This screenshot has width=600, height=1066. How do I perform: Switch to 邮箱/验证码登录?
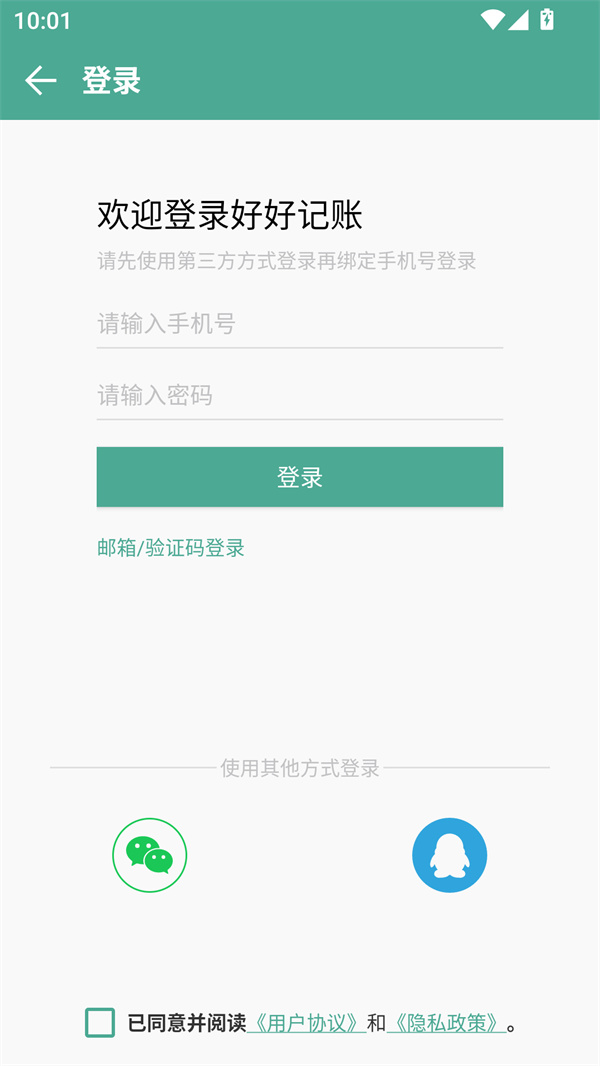pyautogui.click(x=171, y=548)
